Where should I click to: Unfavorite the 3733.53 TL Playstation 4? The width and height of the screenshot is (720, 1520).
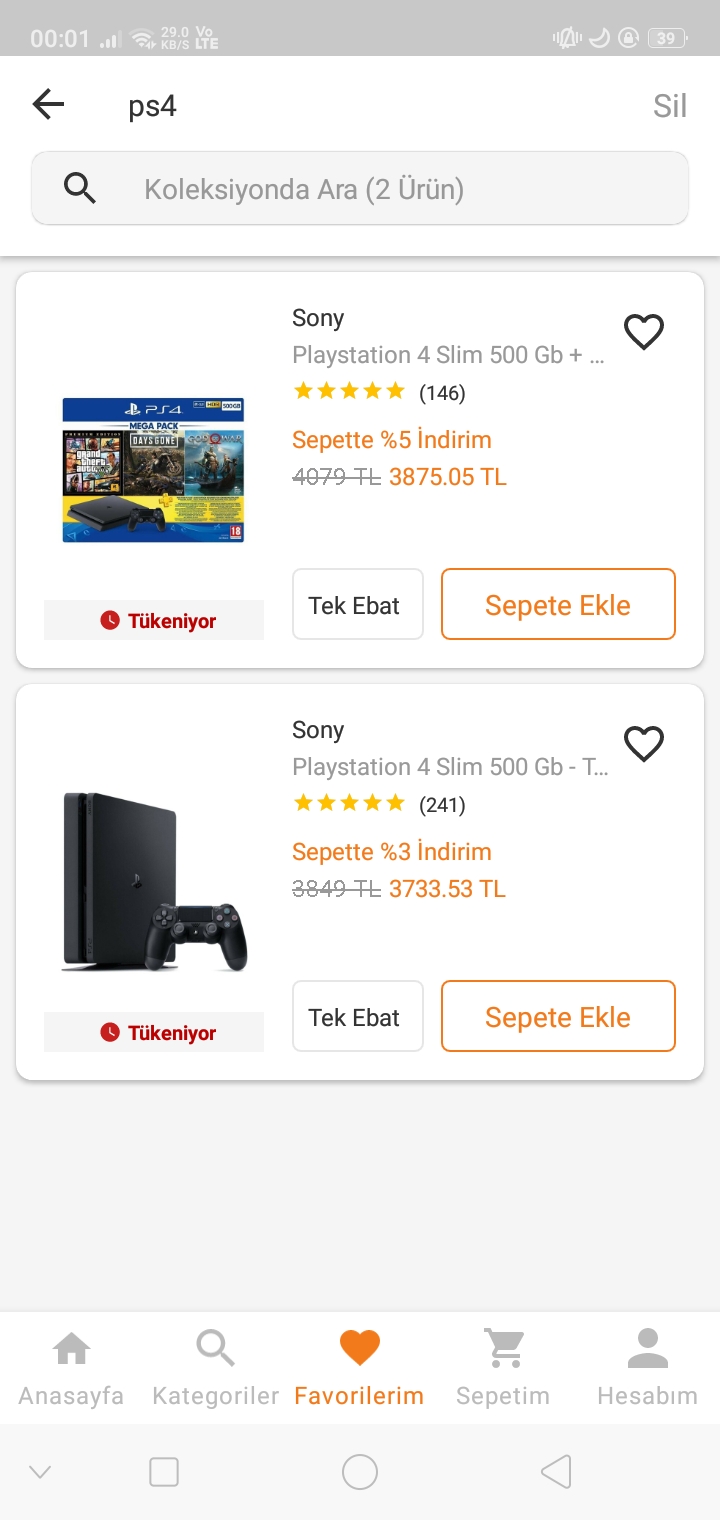643,744
